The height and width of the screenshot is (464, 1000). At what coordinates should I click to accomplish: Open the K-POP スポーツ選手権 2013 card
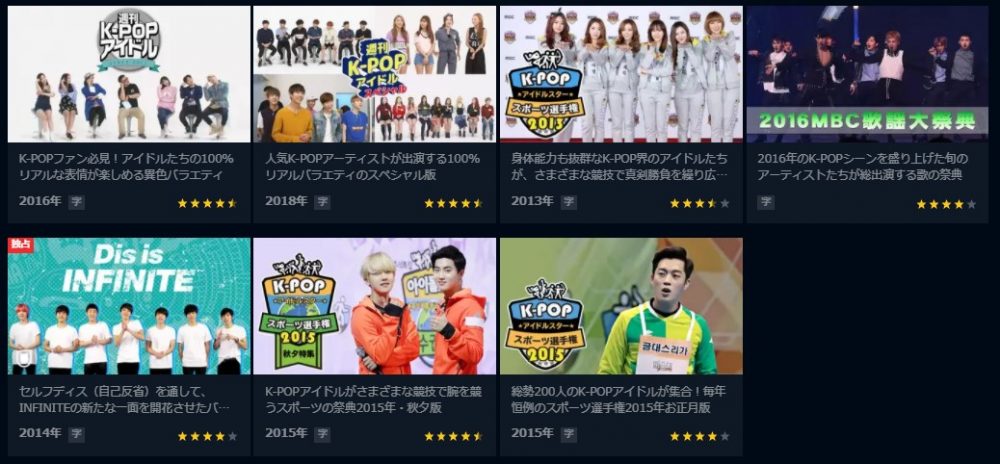[621, 75]
